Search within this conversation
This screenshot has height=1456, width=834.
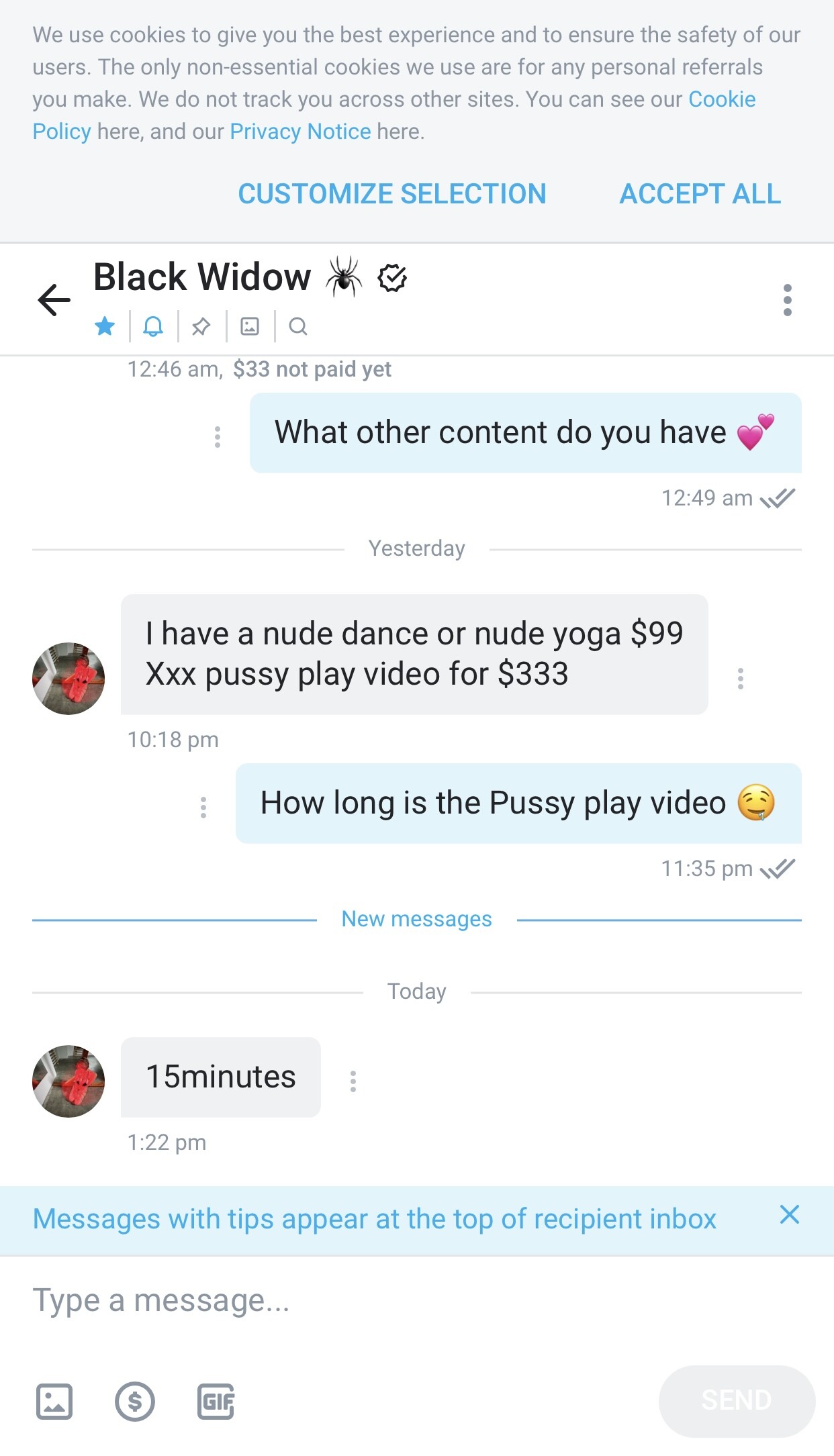[x=298, y=327]
